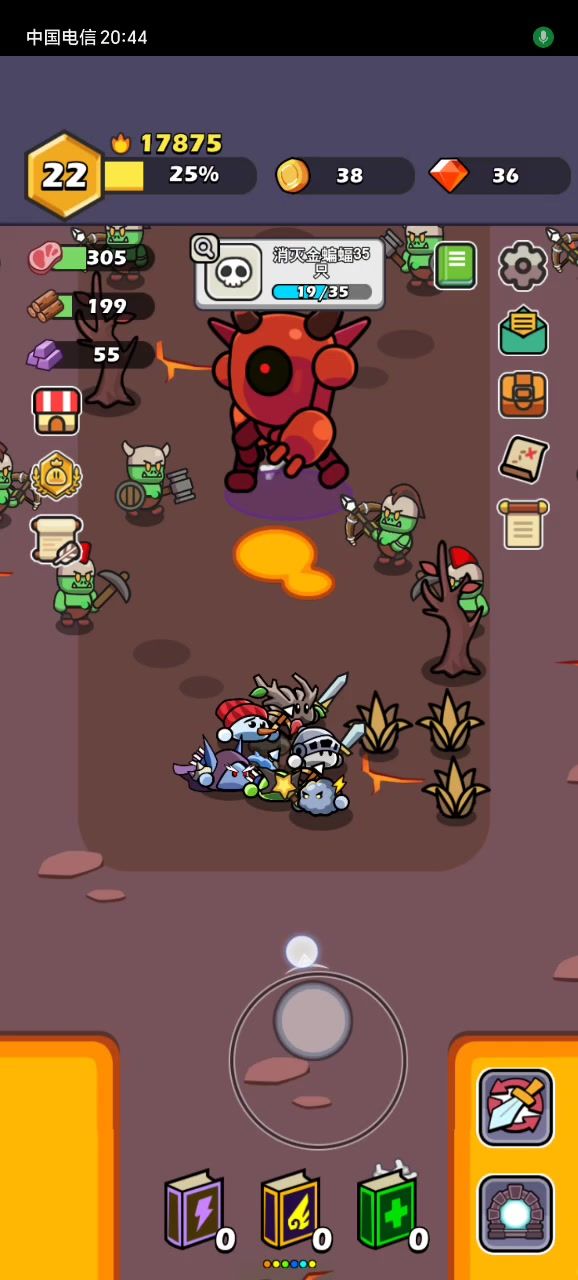Open the shop stall icon
Image resolution: width=578 pixels, height=1280 pixels.
pos(57,411)
